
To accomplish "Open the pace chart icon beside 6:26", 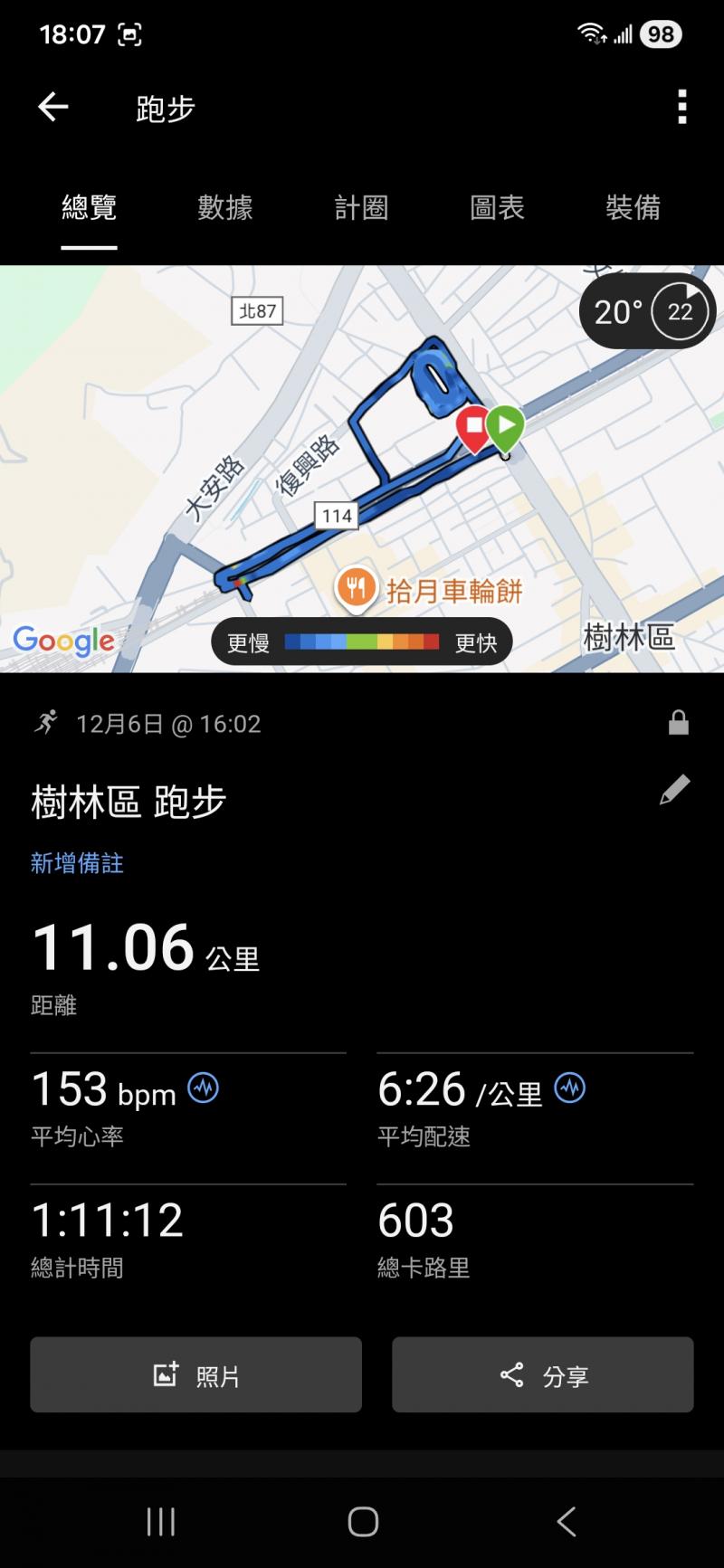I will click(x=570, y=1087).
